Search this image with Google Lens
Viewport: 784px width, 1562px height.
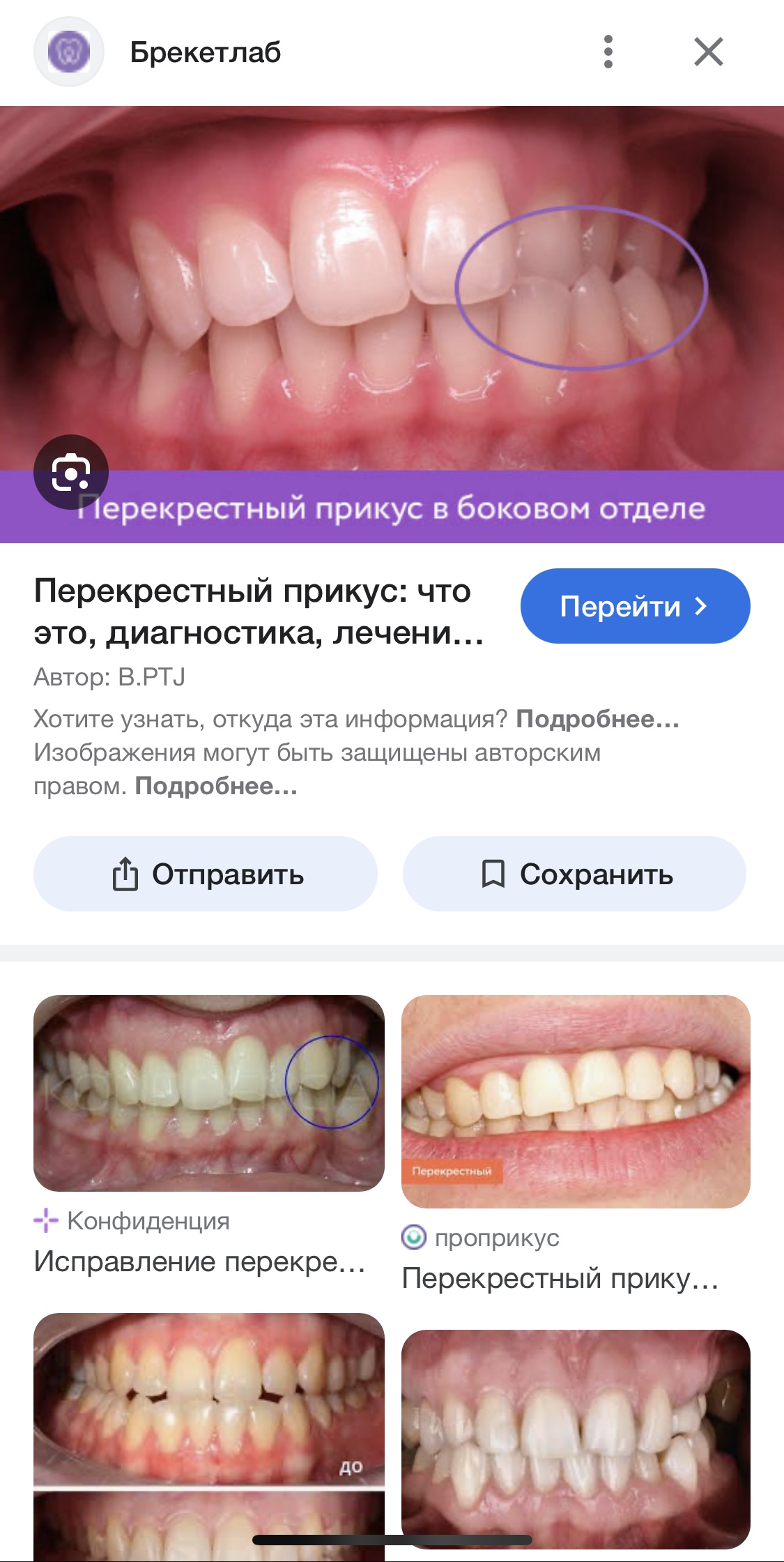(71, 472)
